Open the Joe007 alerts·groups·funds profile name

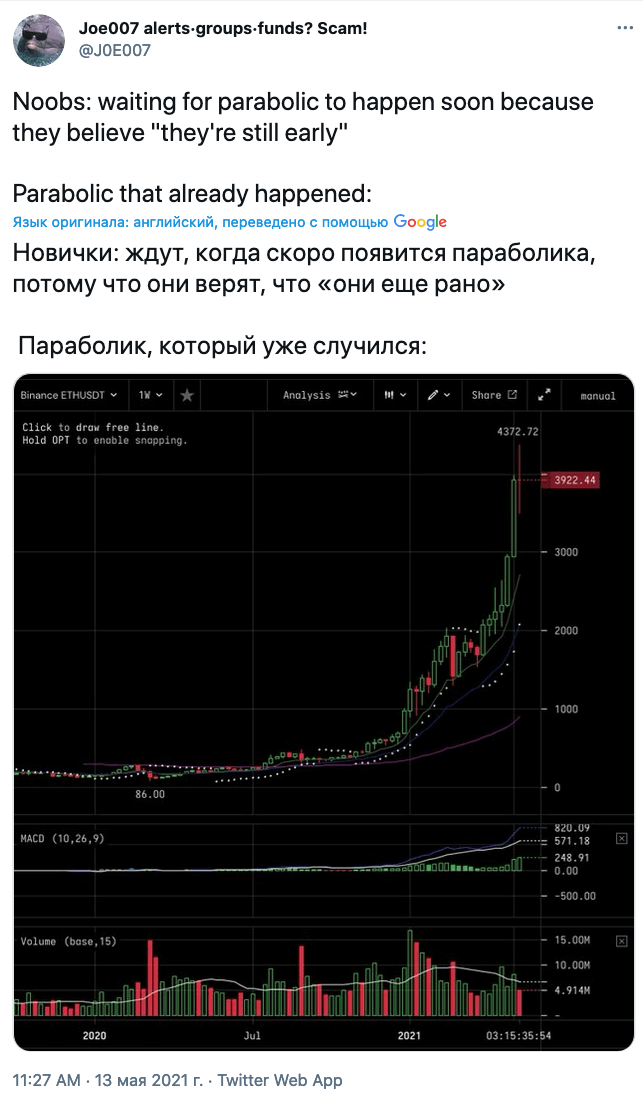point(222,28)
